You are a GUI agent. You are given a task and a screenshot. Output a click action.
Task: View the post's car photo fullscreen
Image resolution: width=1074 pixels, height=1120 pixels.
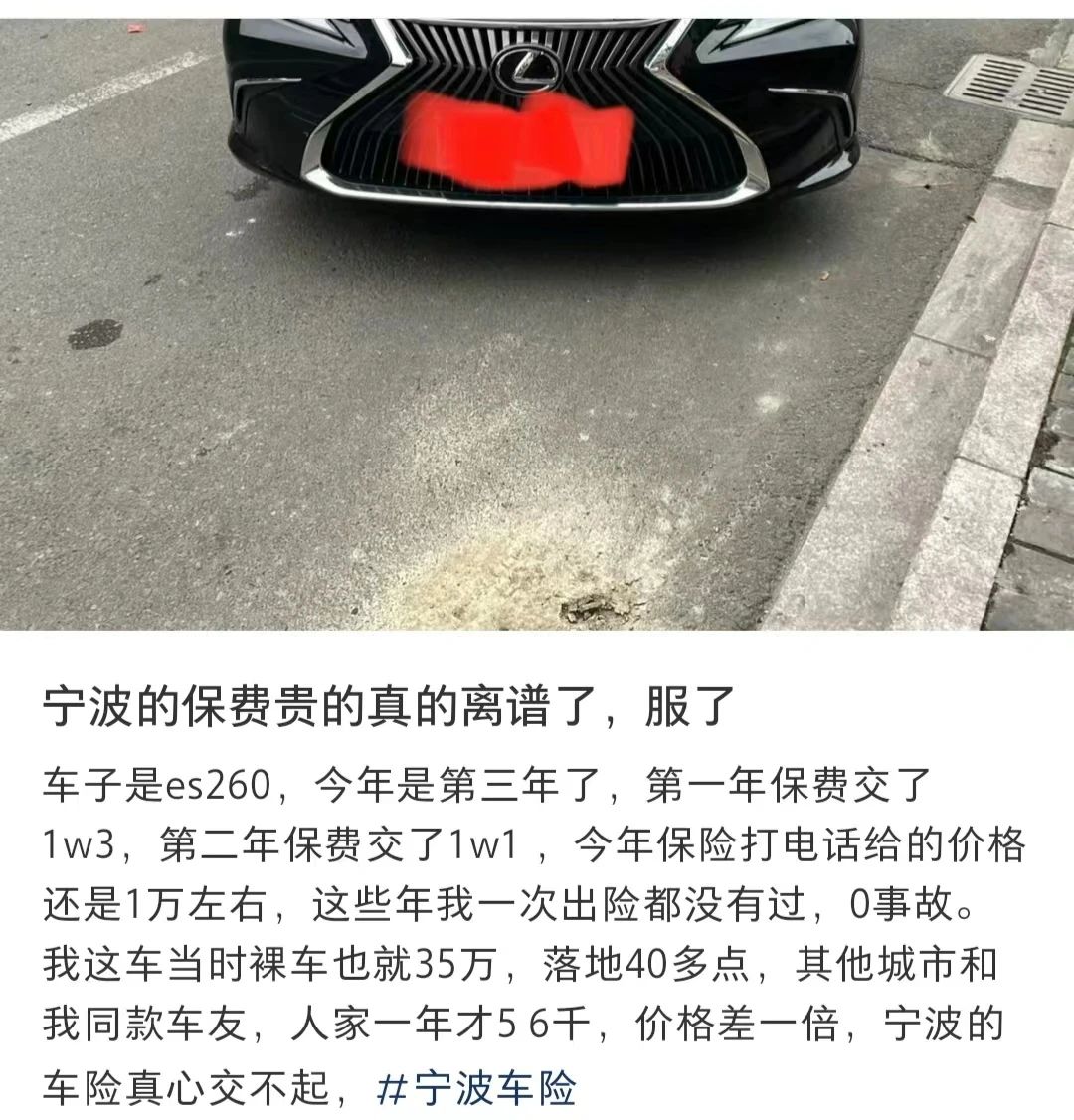coord(537,318)
